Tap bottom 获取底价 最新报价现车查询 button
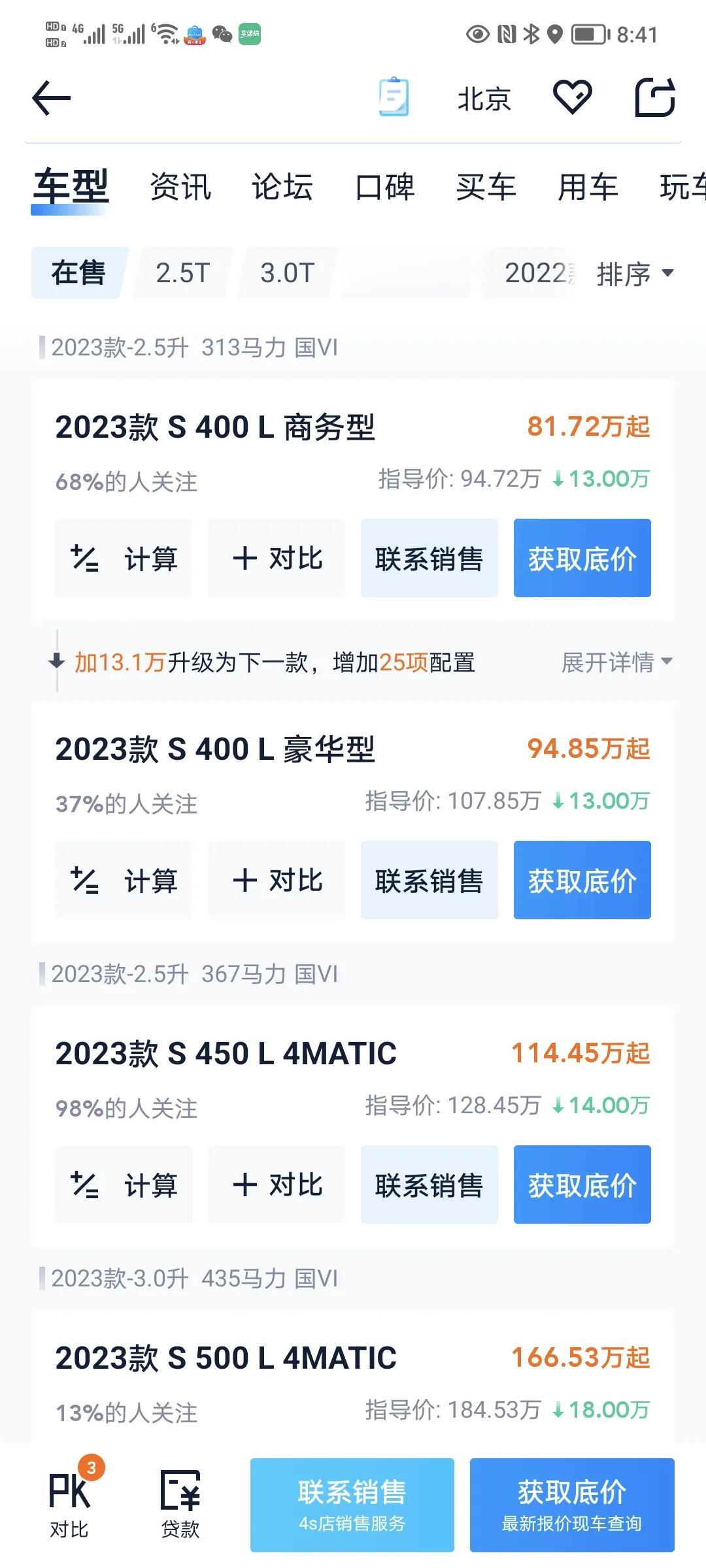The width and height of the screenshot is (706, 1568). click(572, 1505)
